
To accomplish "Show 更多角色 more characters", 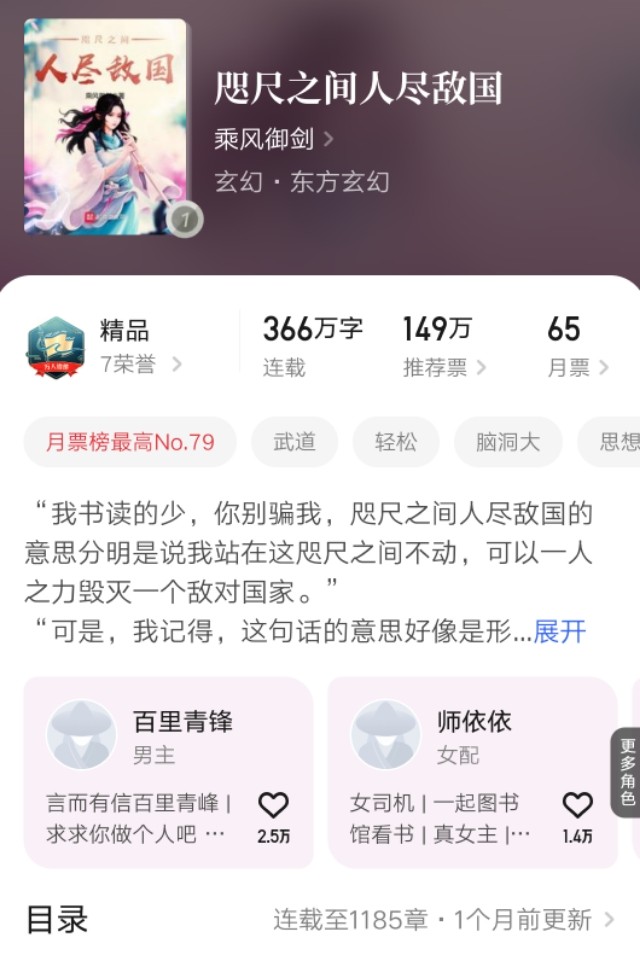I will point(627,772).
